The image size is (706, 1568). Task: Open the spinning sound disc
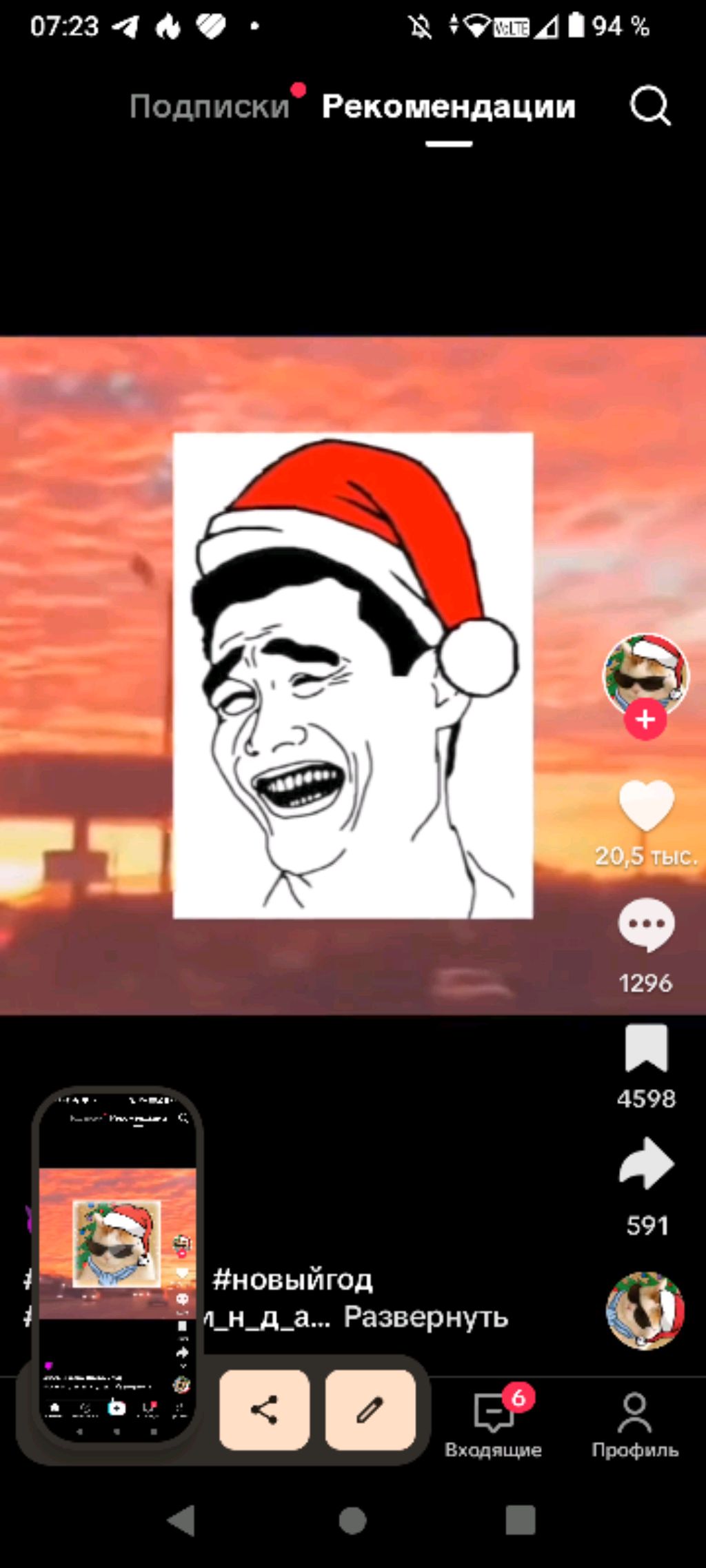[645, 1310]
